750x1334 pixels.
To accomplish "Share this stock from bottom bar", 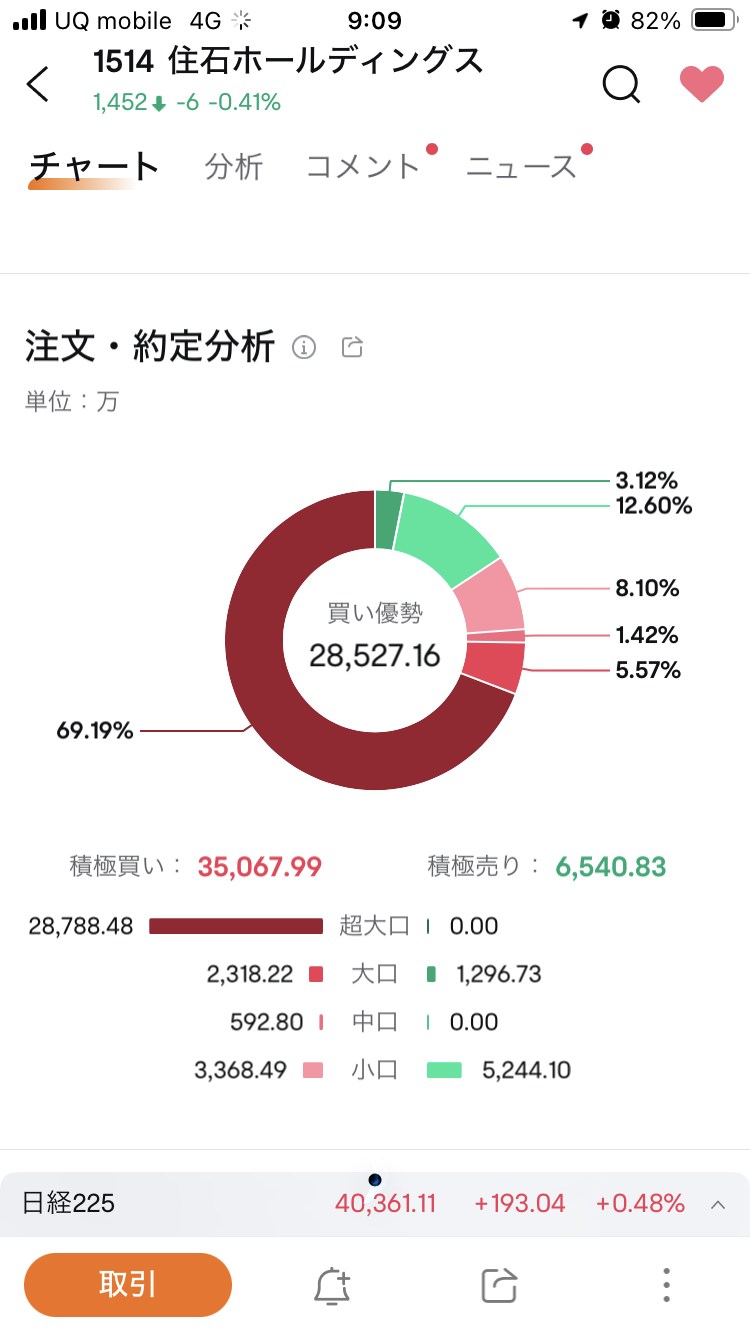I will tap(499, 1285).
